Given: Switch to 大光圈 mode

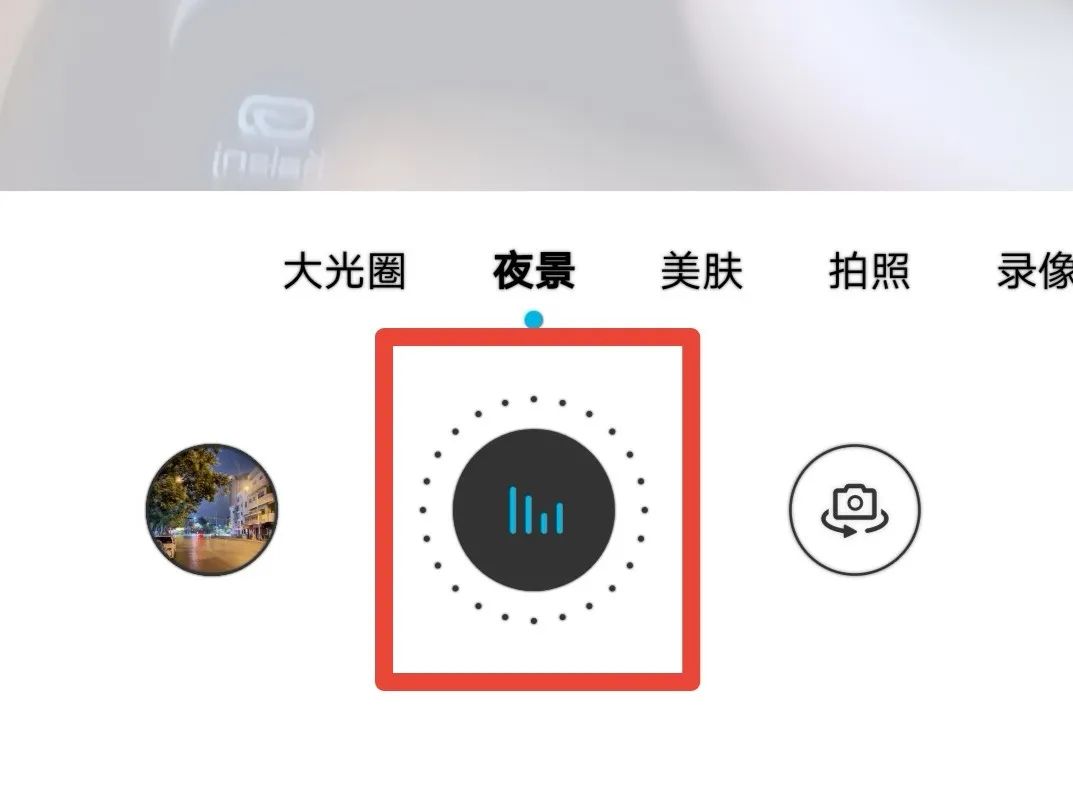Looking at the screenshot, I should point(344,271).
